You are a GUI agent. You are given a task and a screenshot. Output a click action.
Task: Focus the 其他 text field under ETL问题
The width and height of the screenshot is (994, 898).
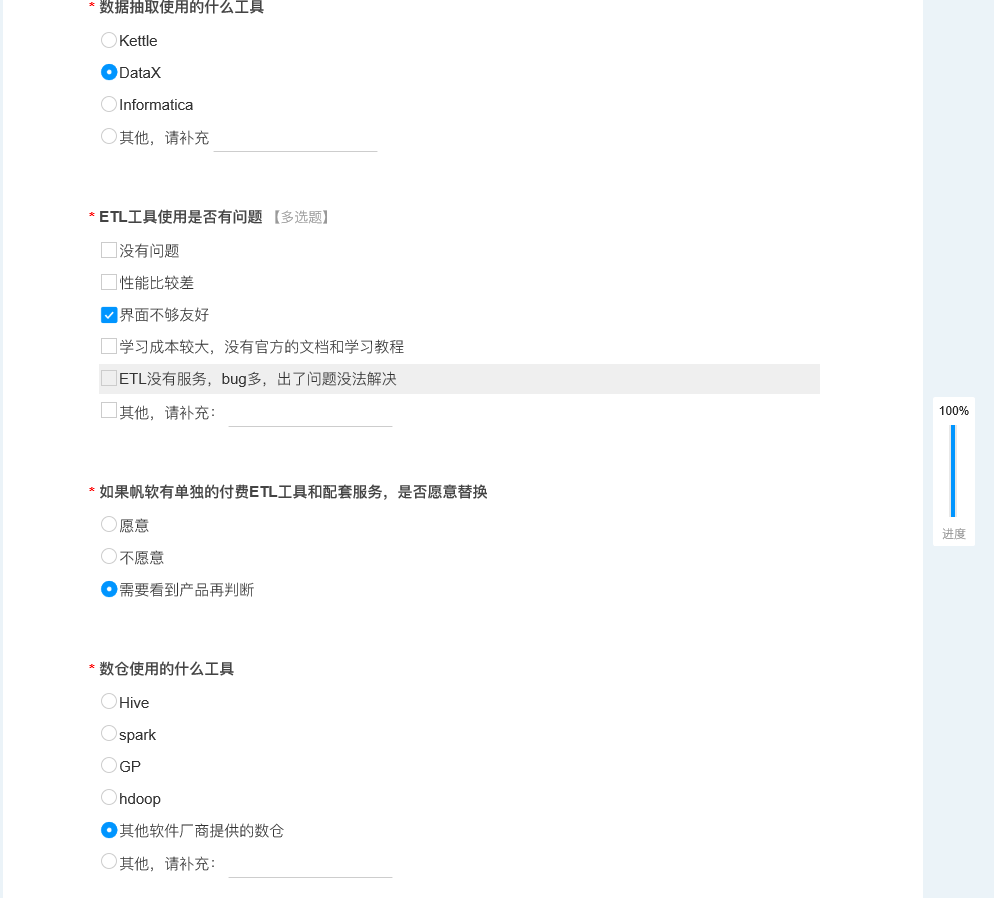pos(310,413)
